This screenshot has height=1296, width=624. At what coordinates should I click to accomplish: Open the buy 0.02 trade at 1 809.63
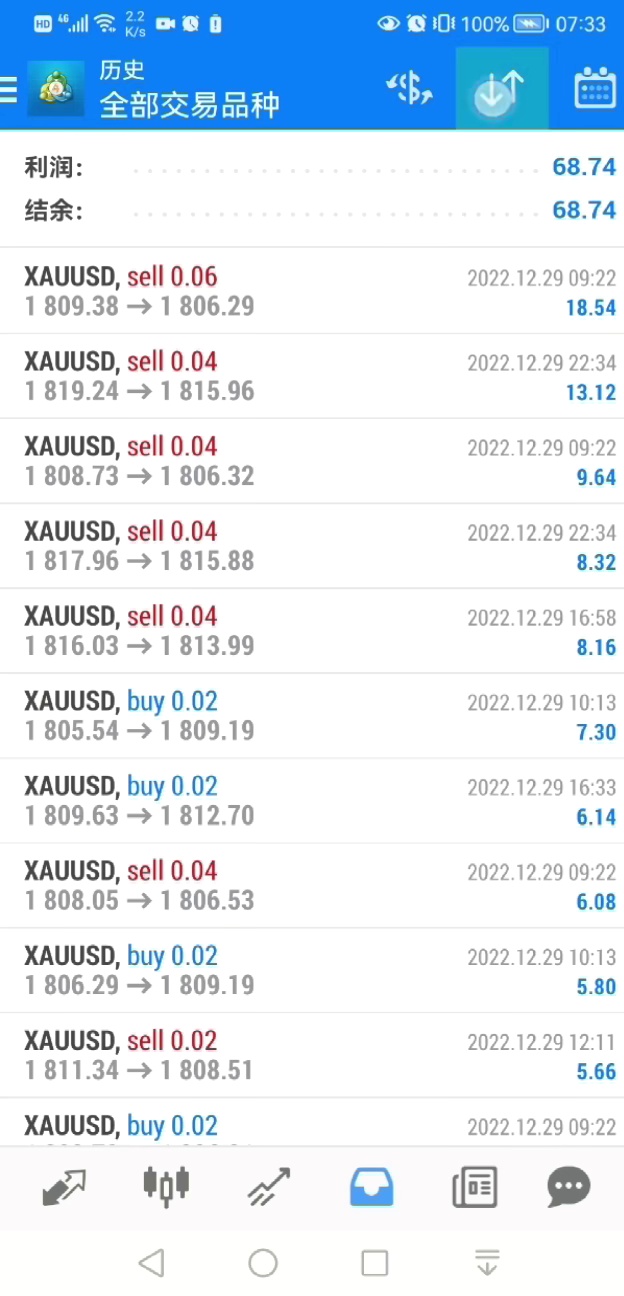click(312, 801)
